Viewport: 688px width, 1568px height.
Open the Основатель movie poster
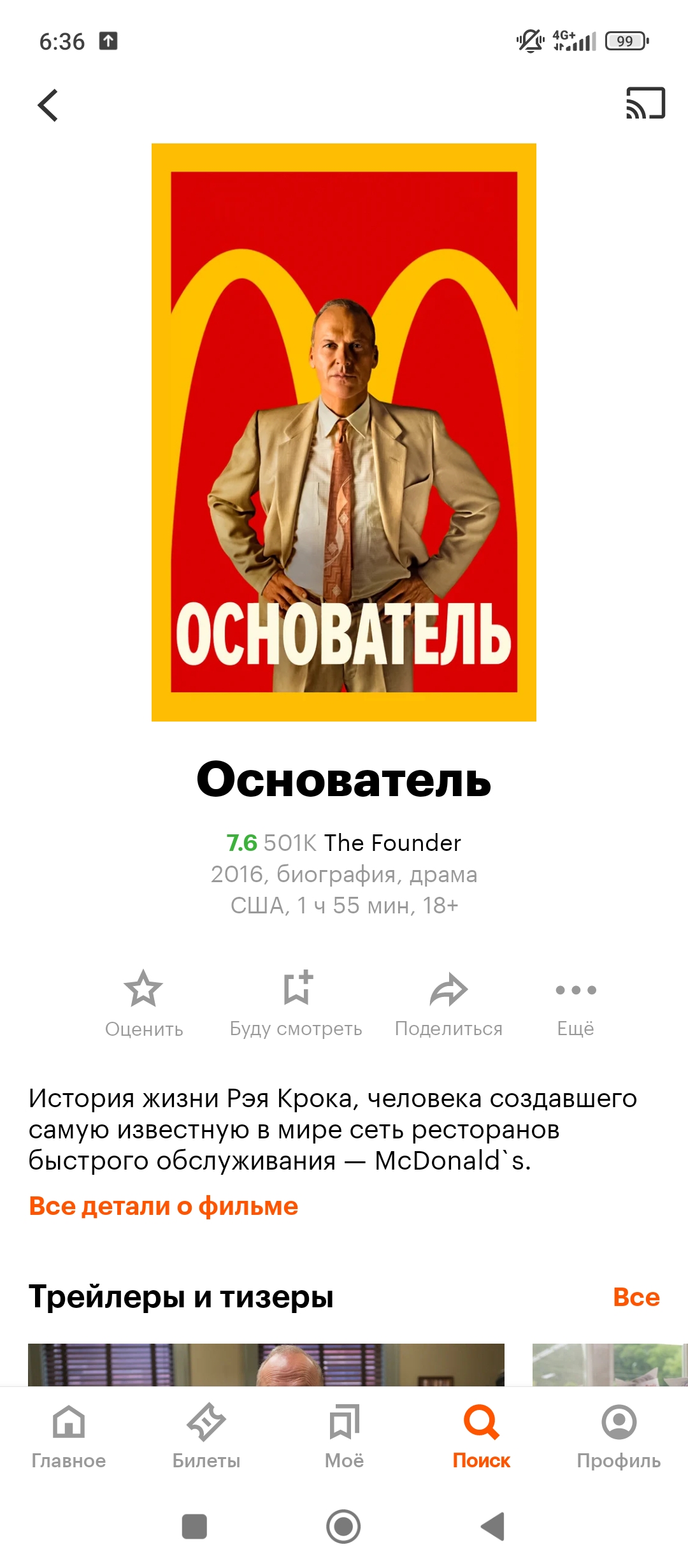[344, 432]
